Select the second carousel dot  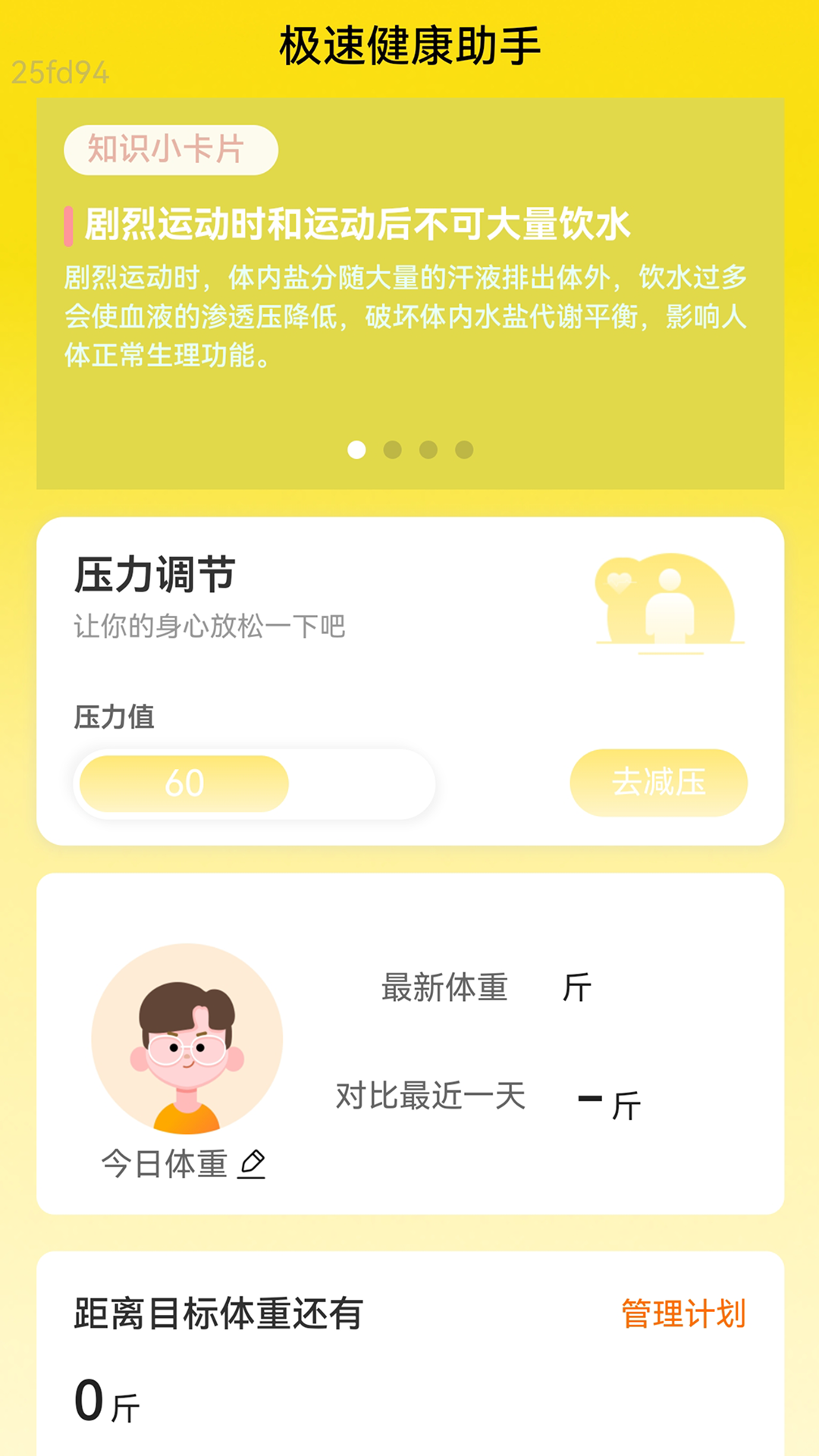[x=391, y=450]
